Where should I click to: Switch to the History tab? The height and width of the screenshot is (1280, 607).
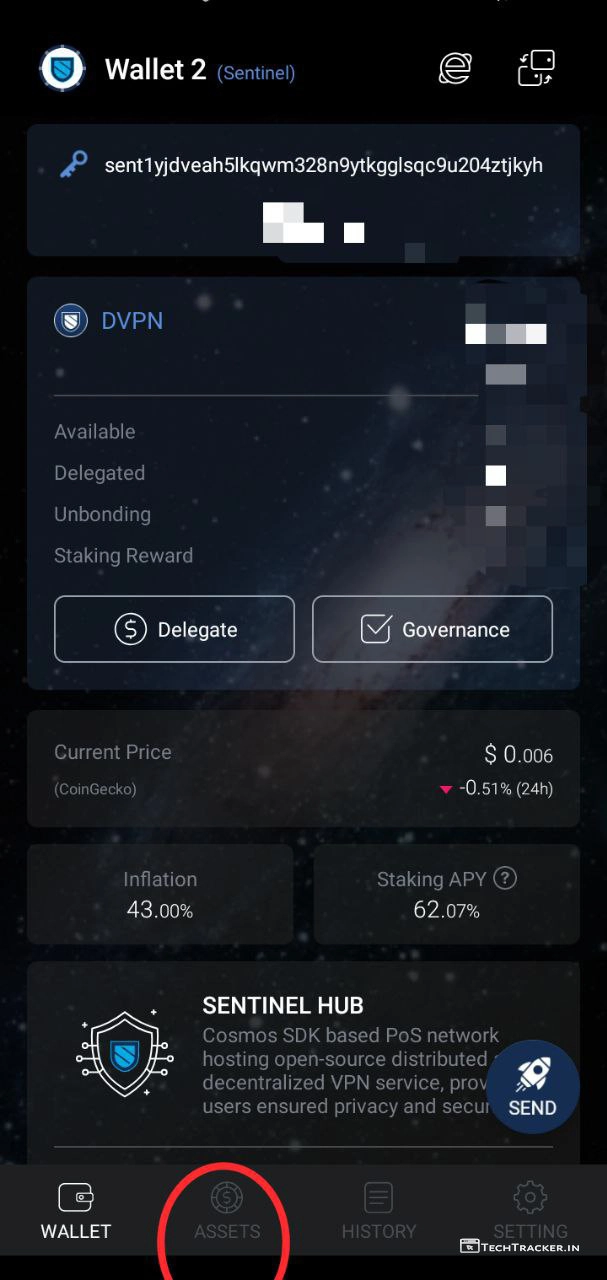378,1211
